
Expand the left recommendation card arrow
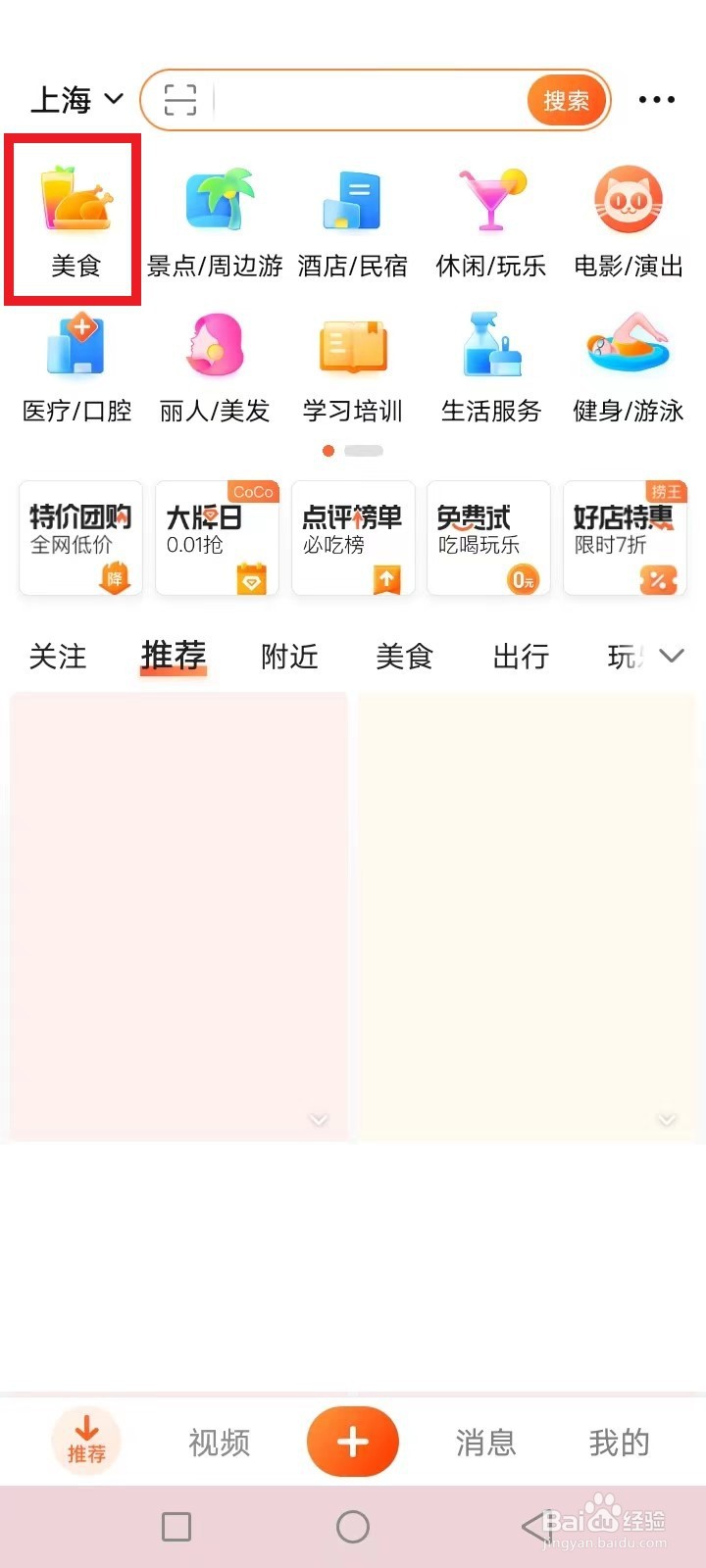pyautogui.click(x=318, y=1119)
